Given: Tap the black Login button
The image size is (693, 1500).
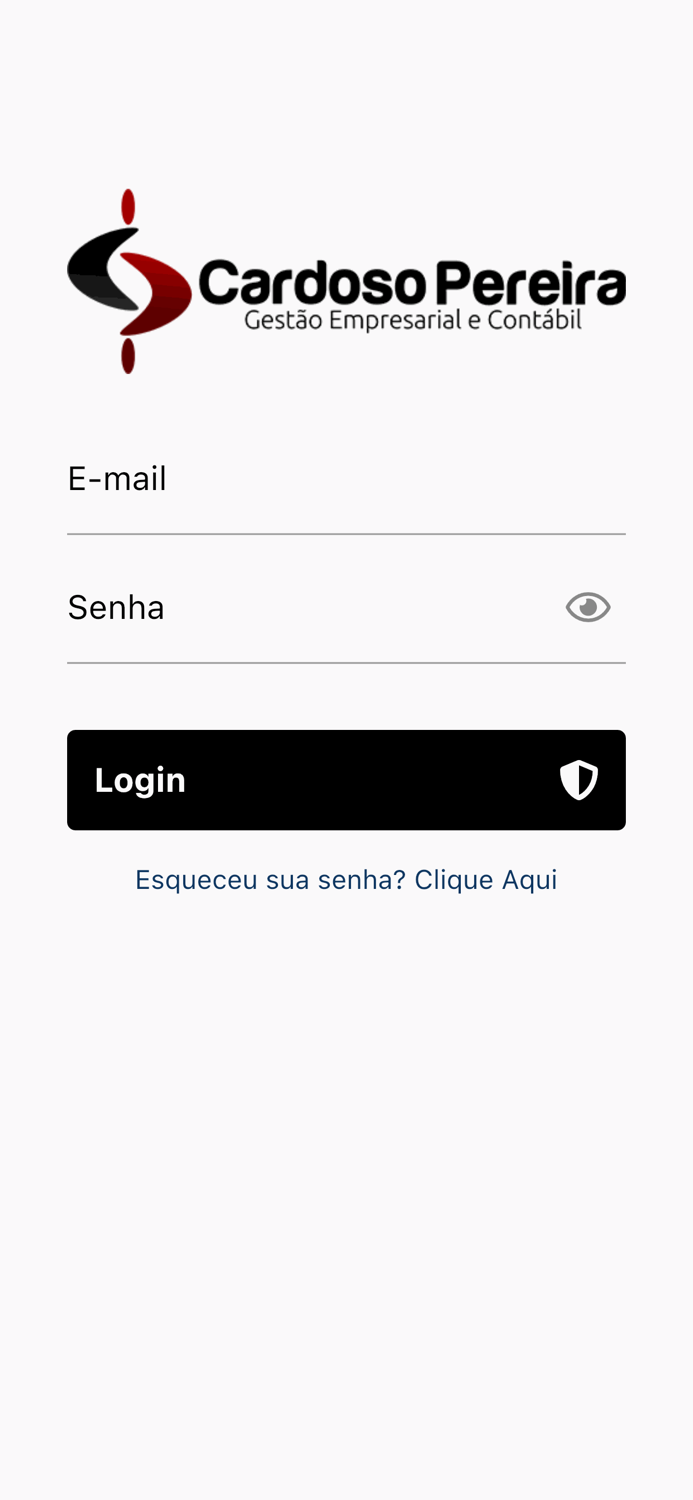Looking at the screenshot, I should 346,780.
